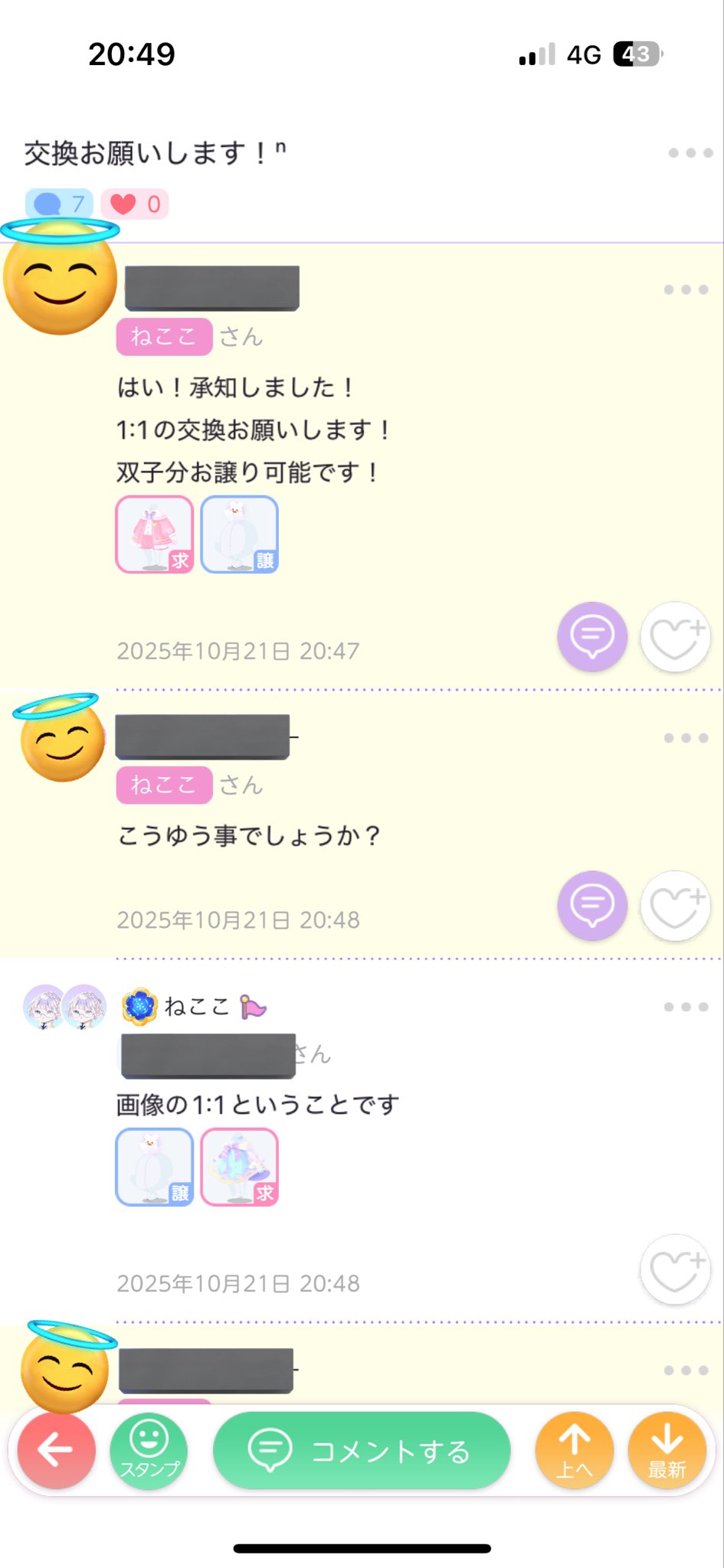Viewport: 724px width, 1568px height.
Task: Like the 20:47 comment
Action: (x=675, y=636)
